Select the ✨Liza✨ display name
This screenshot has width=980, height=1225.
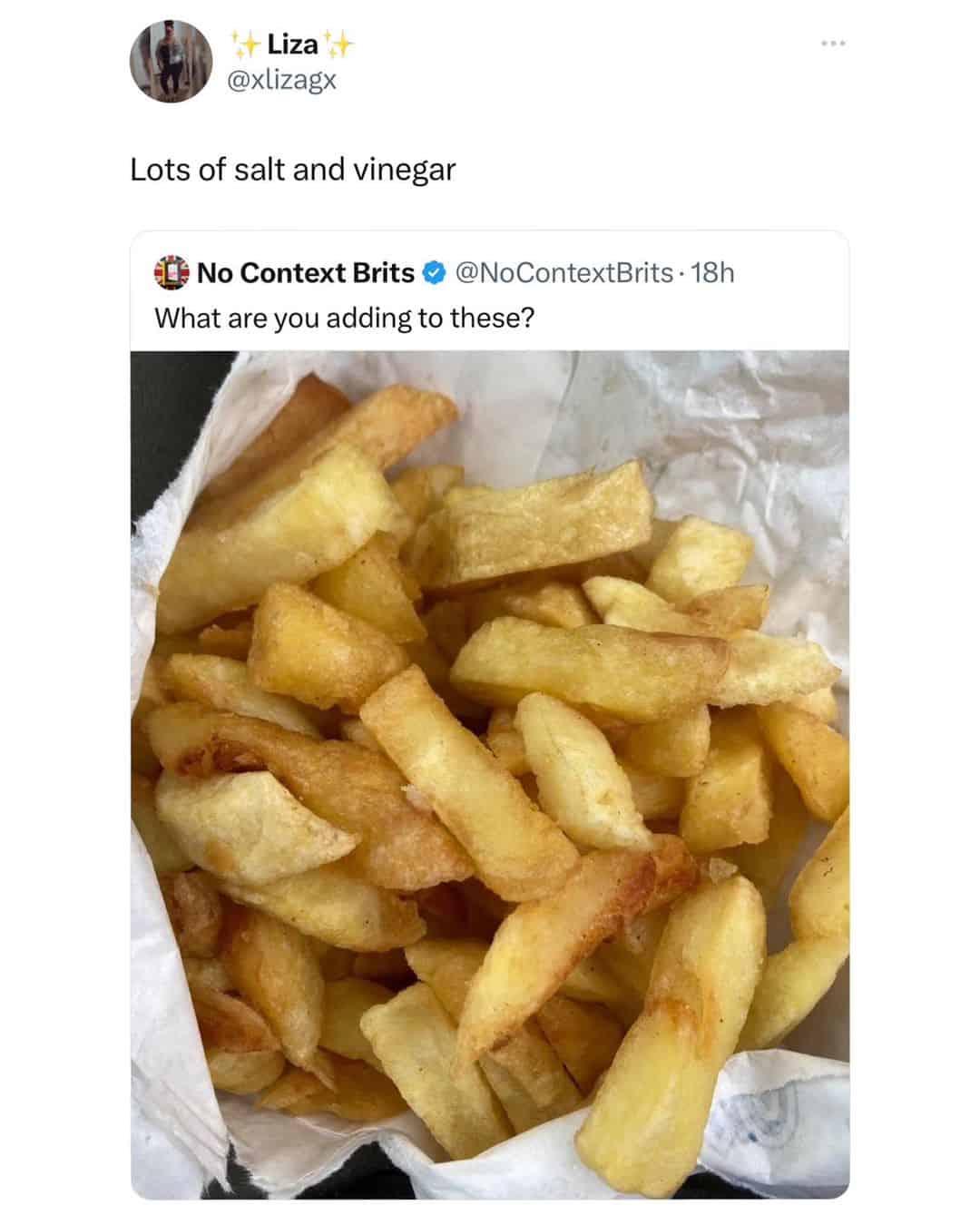click(293, 44)
